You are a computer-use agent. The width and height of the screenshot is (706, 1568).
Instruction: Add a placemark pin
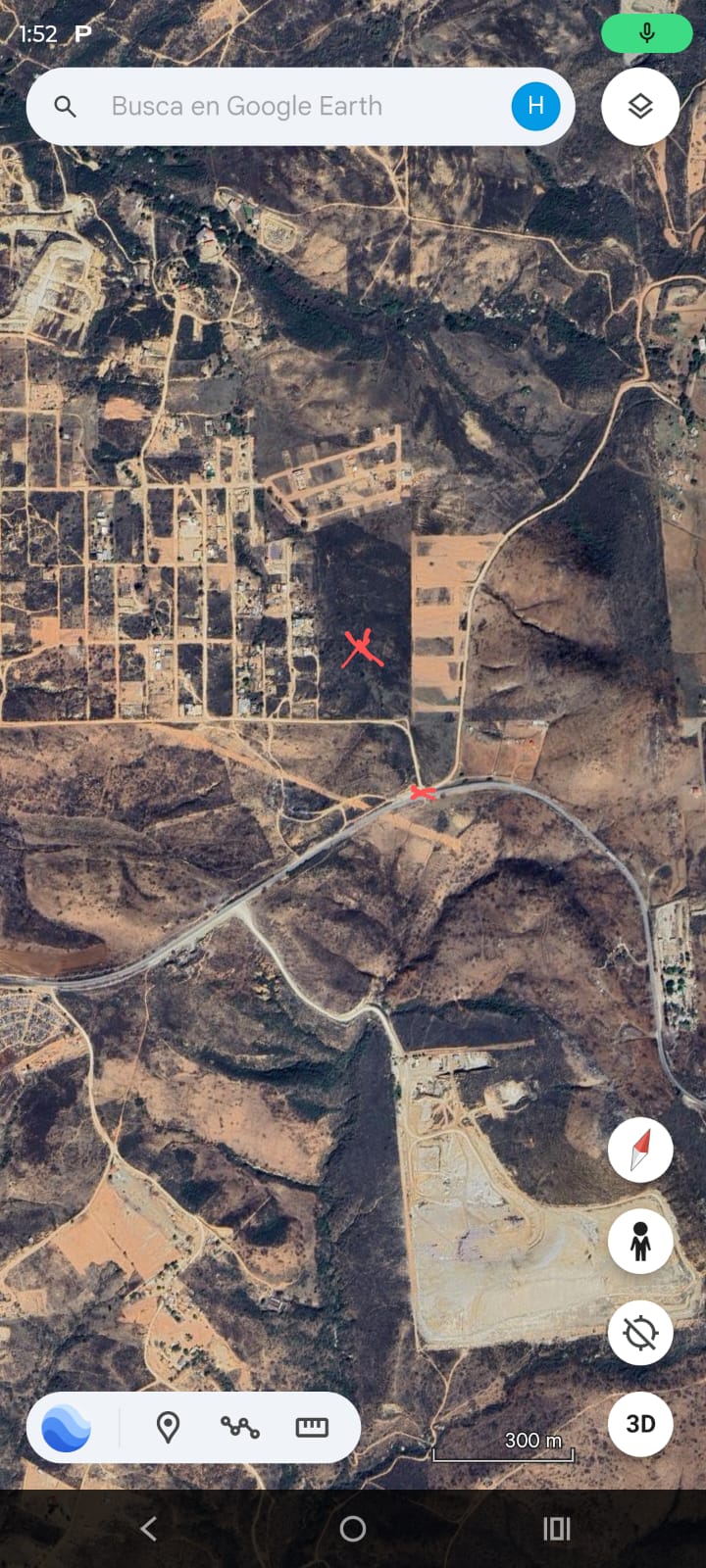point(168,1428)
